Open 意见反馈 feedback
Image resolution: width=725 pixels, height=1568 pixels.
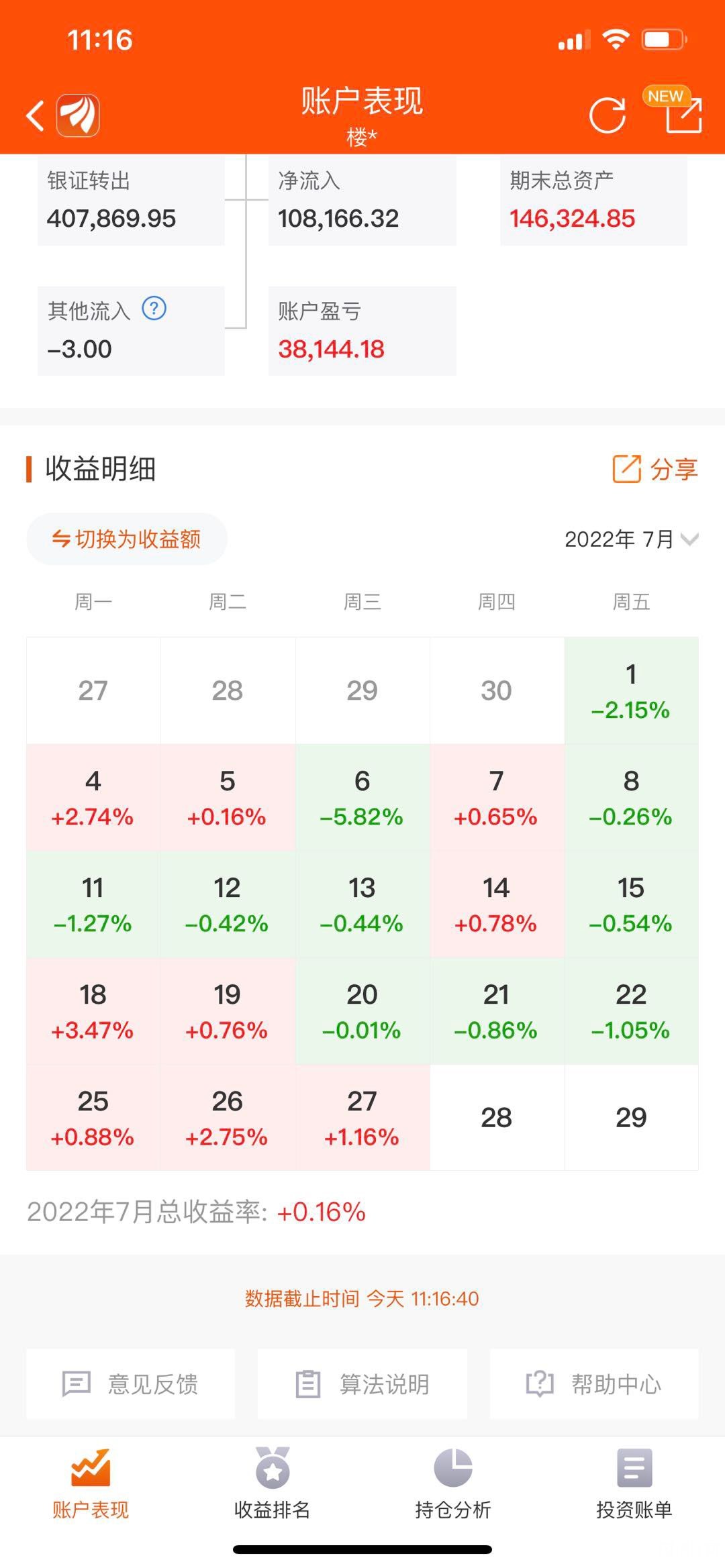click(x=131, y=1383)
